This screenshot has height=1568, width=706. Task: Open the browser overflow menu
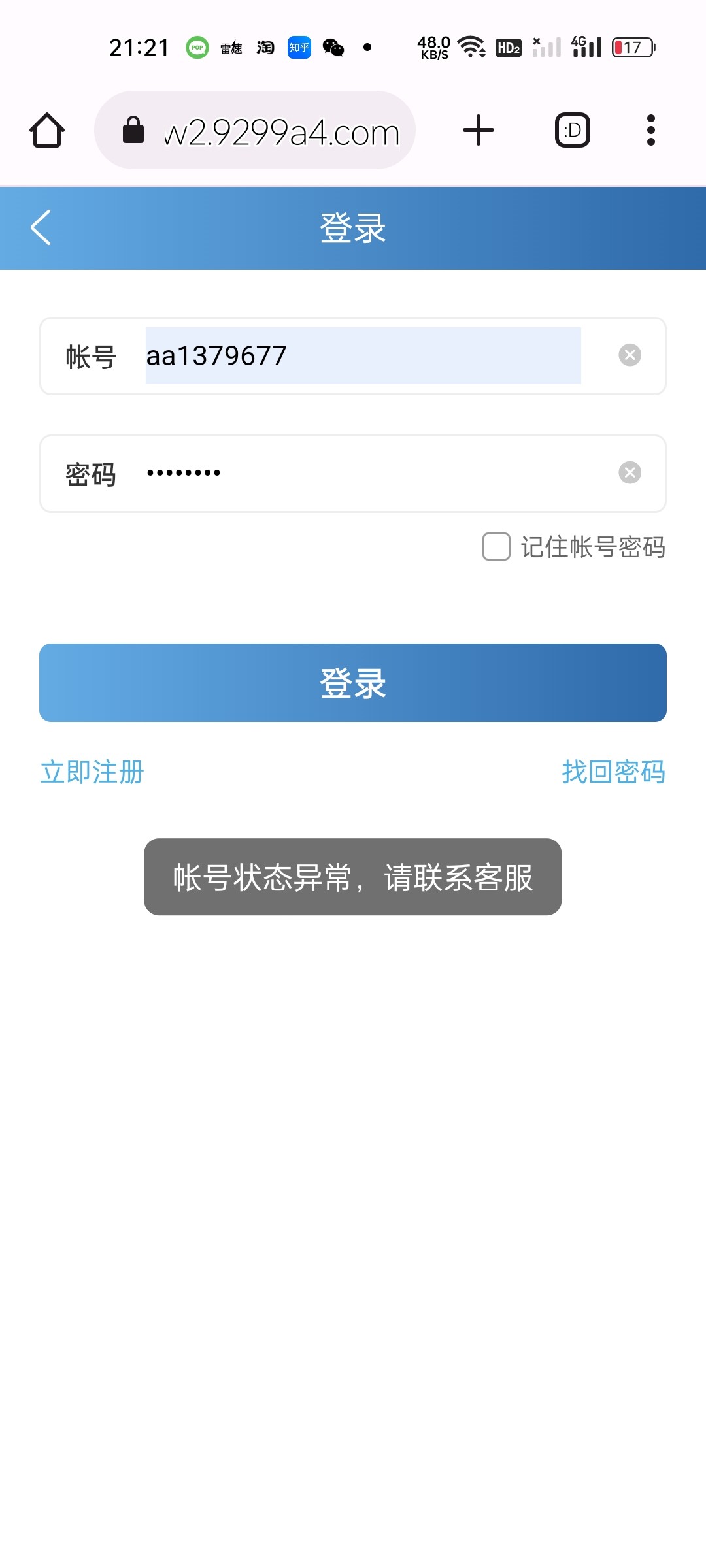point(650,130)
